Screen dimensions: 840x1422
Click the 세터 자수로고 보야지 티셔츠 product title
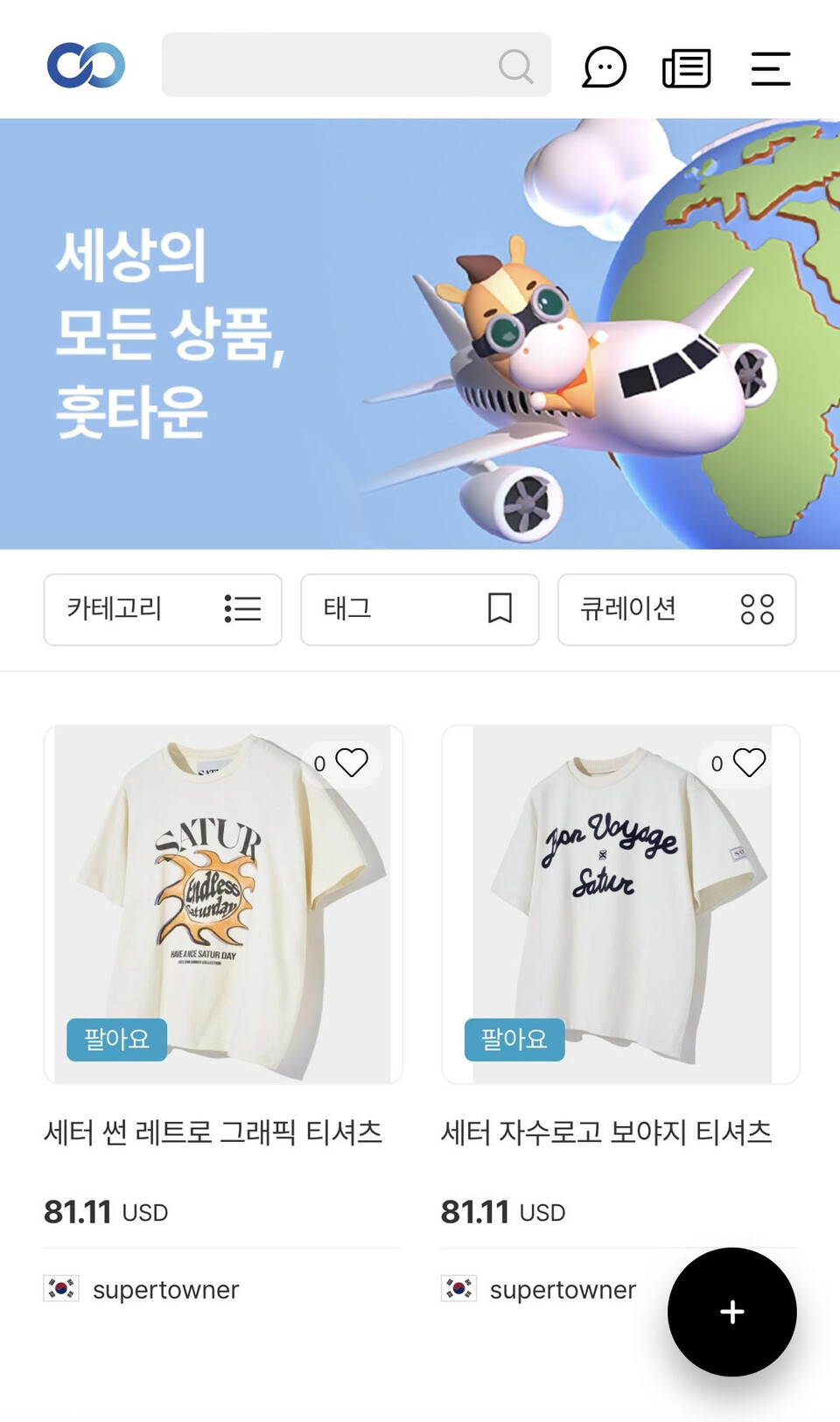pos(607,1131)
